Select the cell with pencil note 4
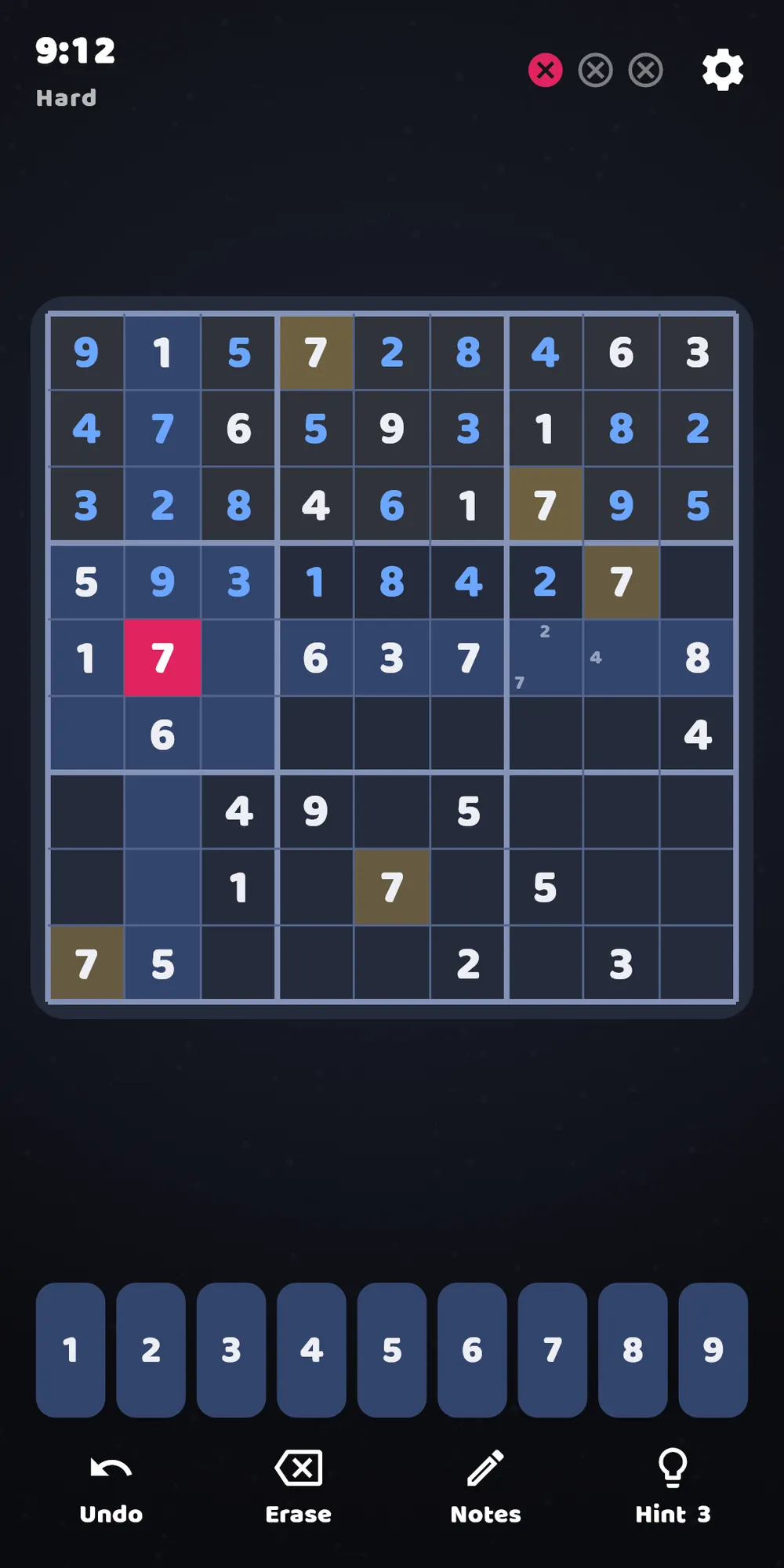This screenshot has height=1568, width=784. [x=622, y=658]
